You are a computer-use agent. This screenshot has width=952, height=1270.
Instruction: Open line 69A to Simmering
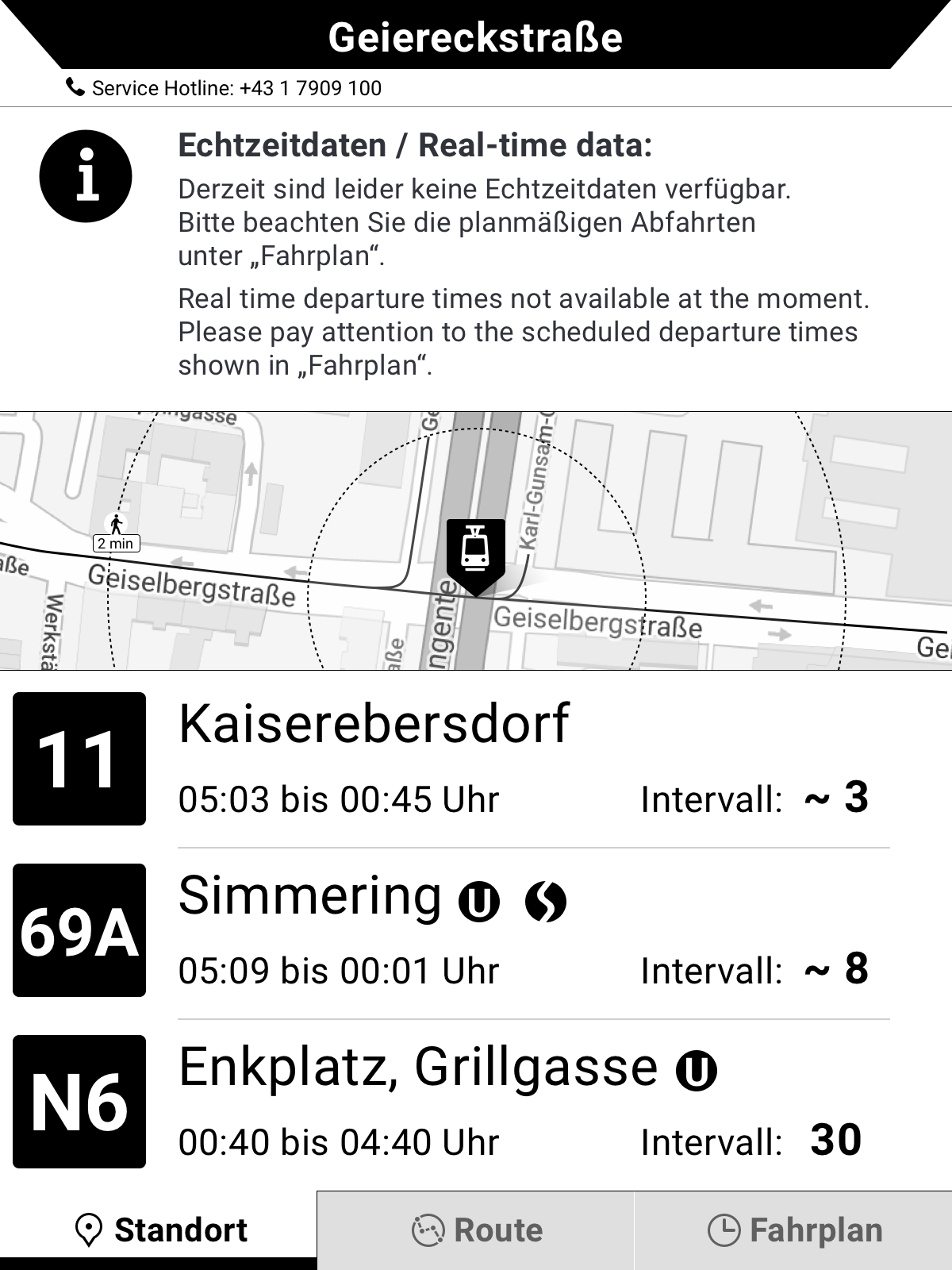(476, 930)
